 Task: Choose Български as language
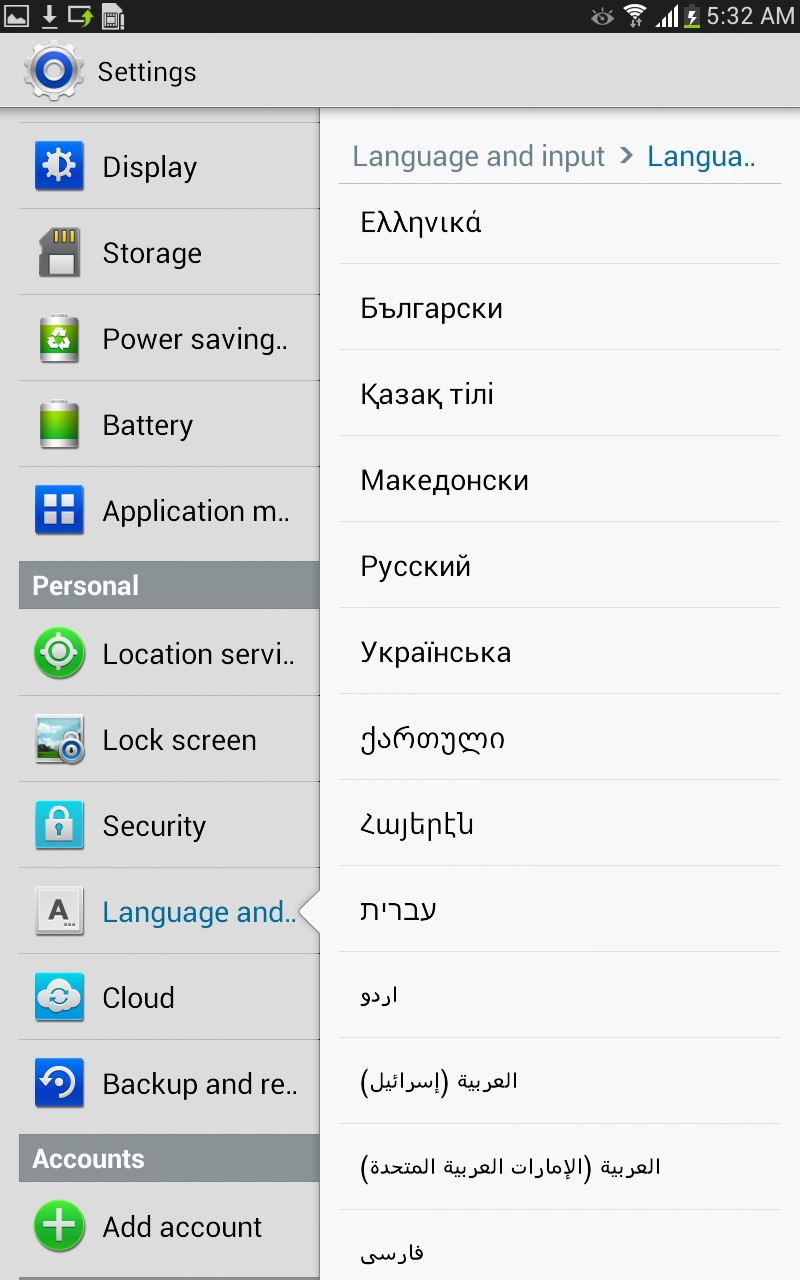pyautogui.click(x=559, y=308)
